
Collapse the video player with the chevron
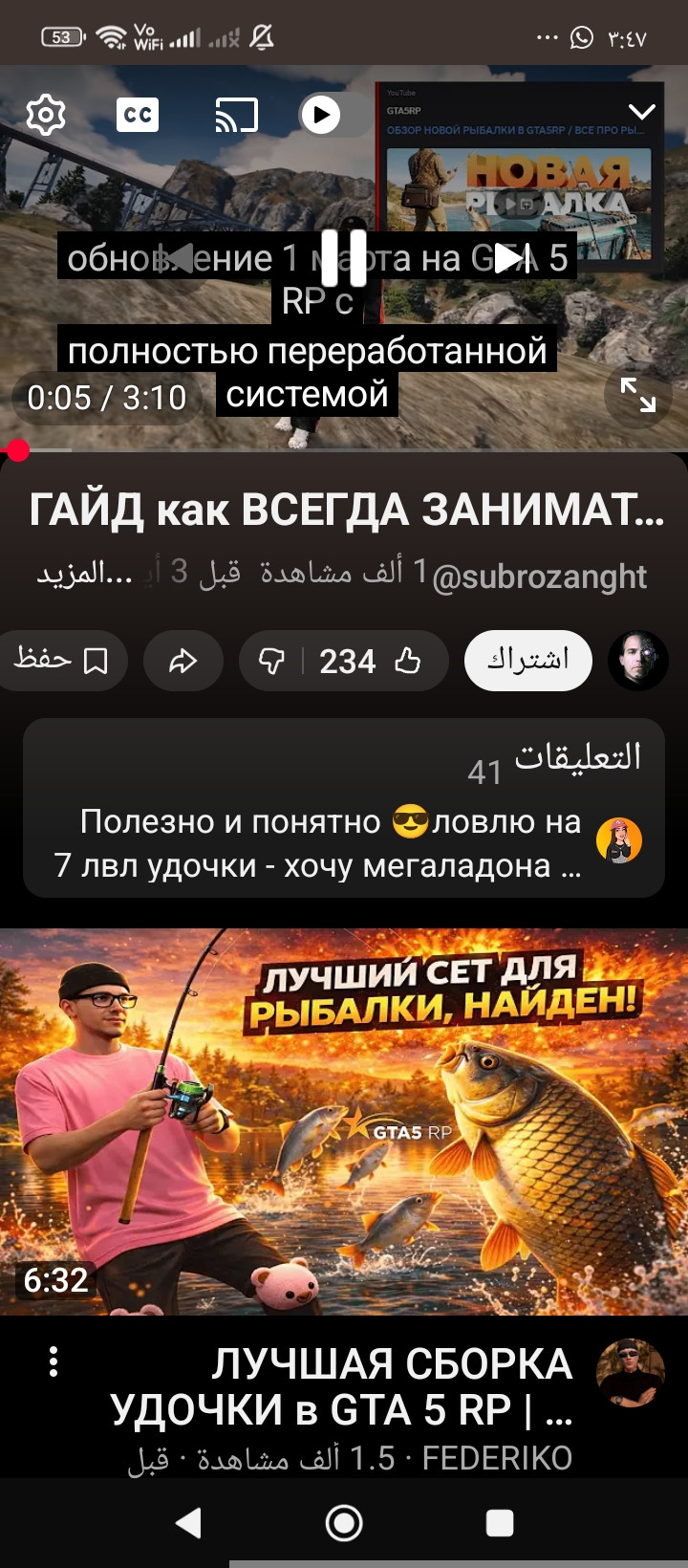pyautogui.click(x=642, y=113)
